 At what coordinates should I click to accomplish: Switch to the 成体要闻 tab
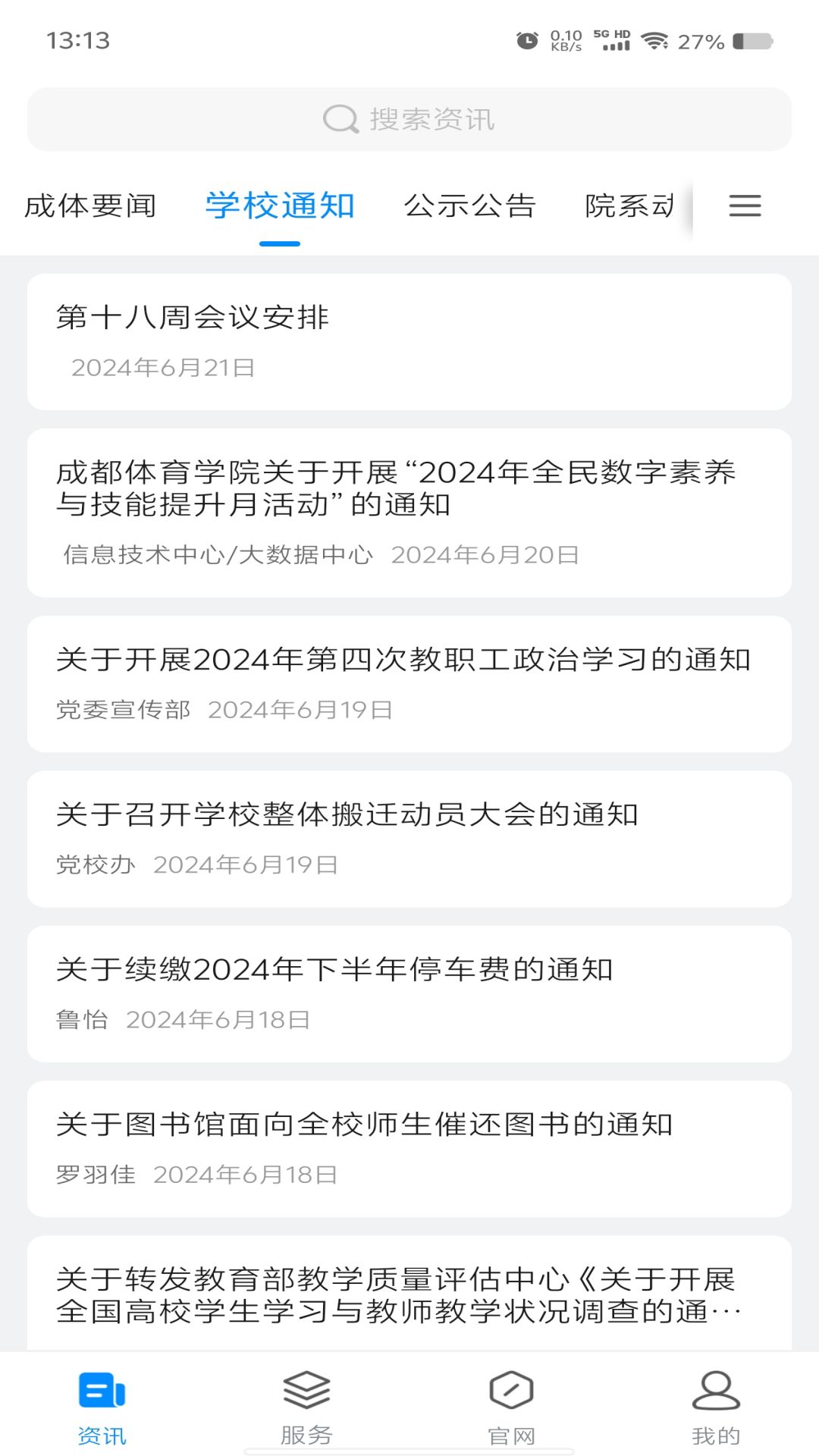(90, 206)
